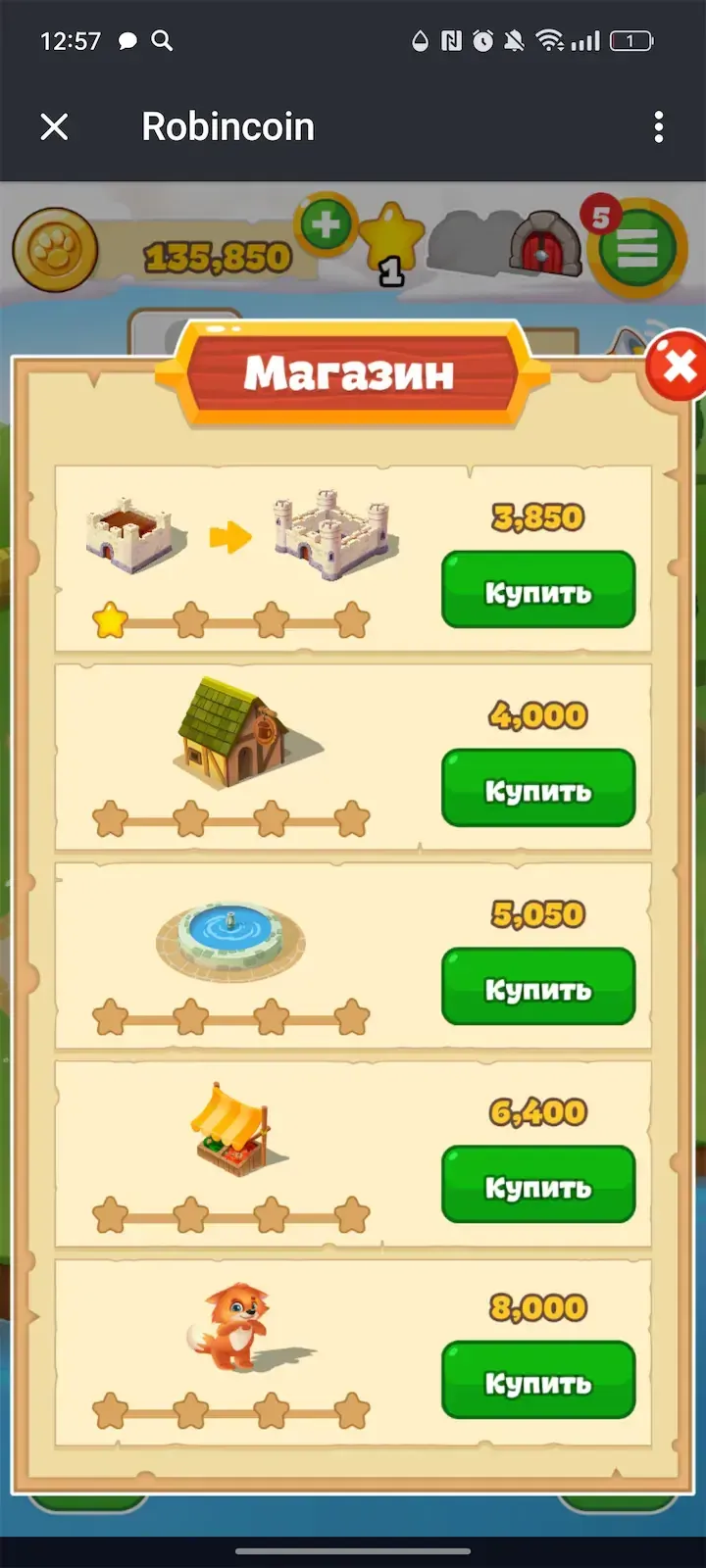This screenshot has height=1568, width=706.
Task: Buy the fountain for 5,050
Action: point(538,988)
